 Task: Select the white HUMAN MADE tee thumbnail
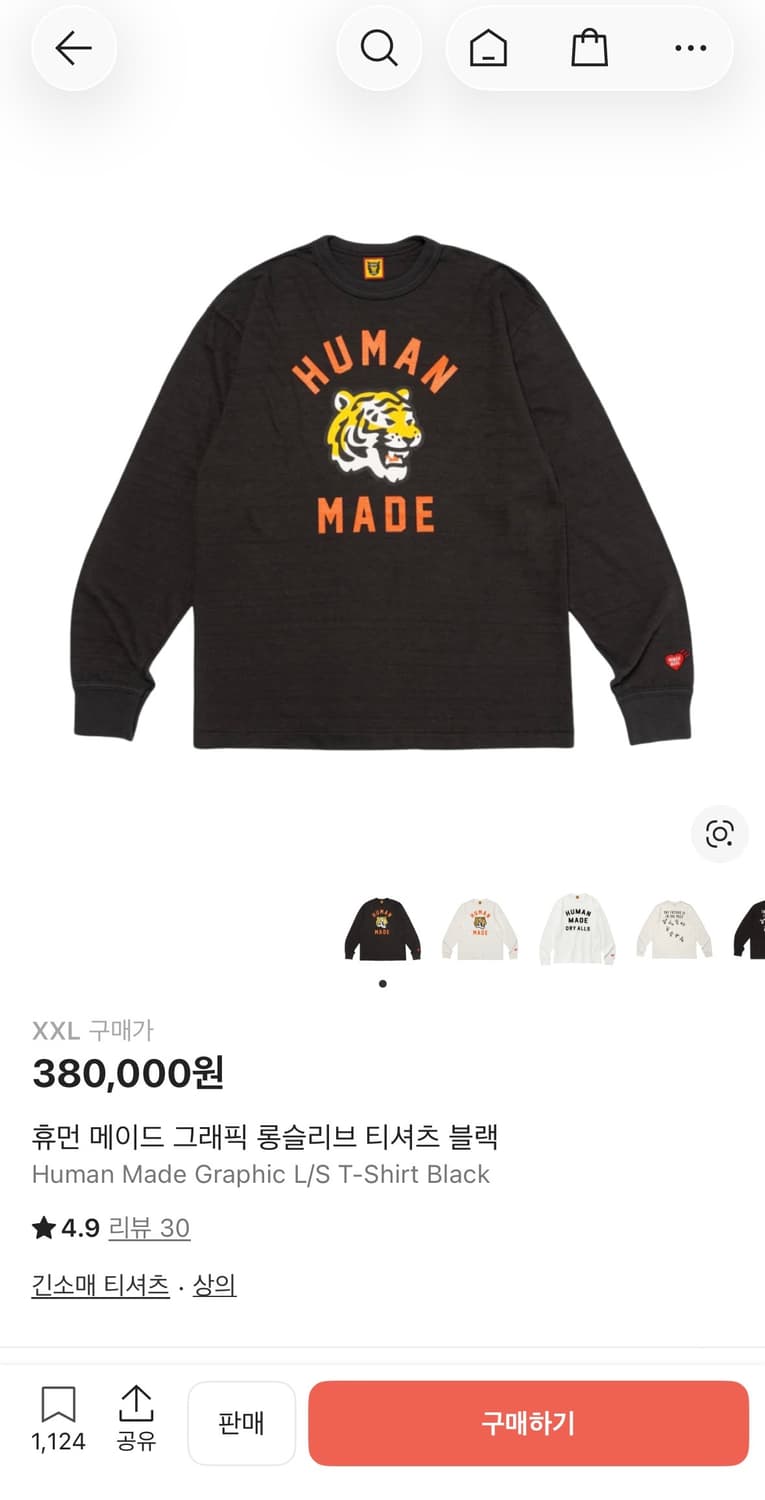[x=478, y=928]
